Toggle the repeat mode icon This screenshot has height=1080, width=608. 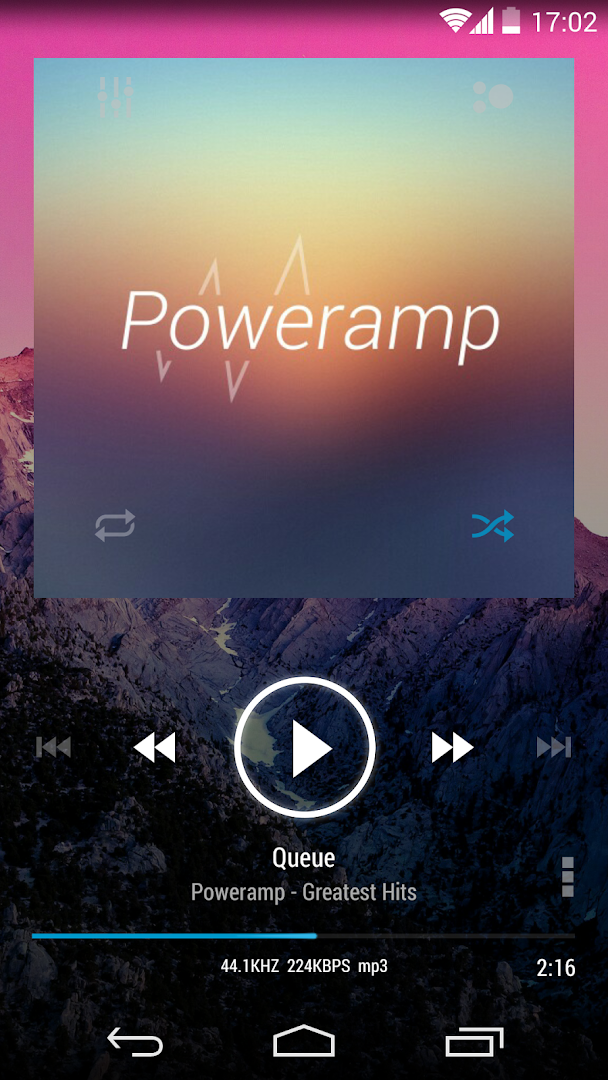coord(115,525)
